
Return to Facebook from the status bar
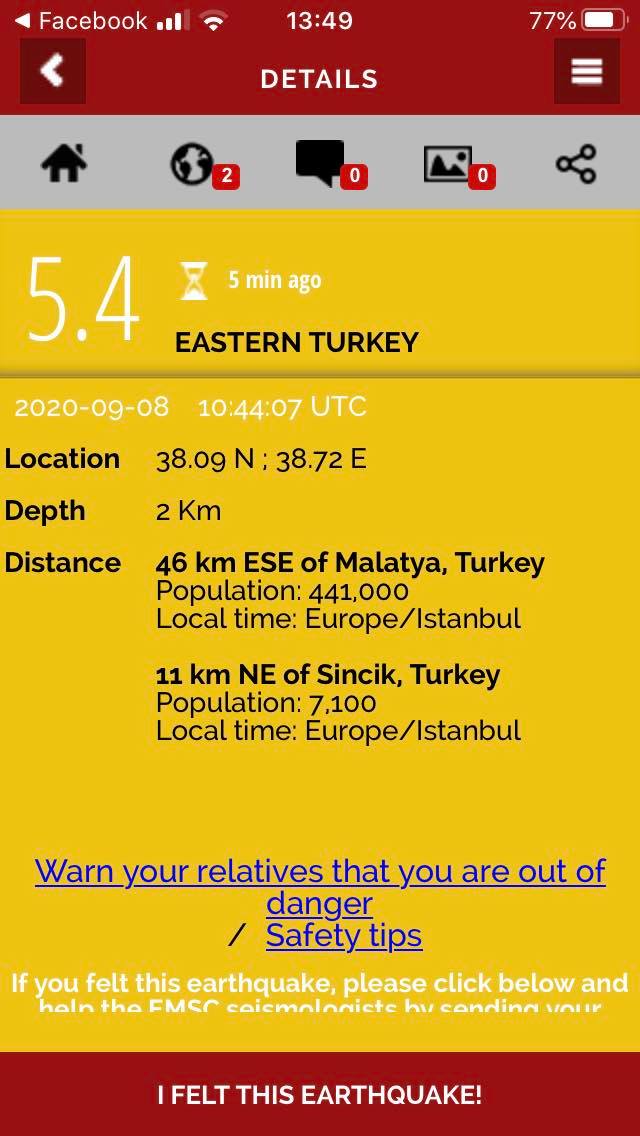tap(80, 21)
